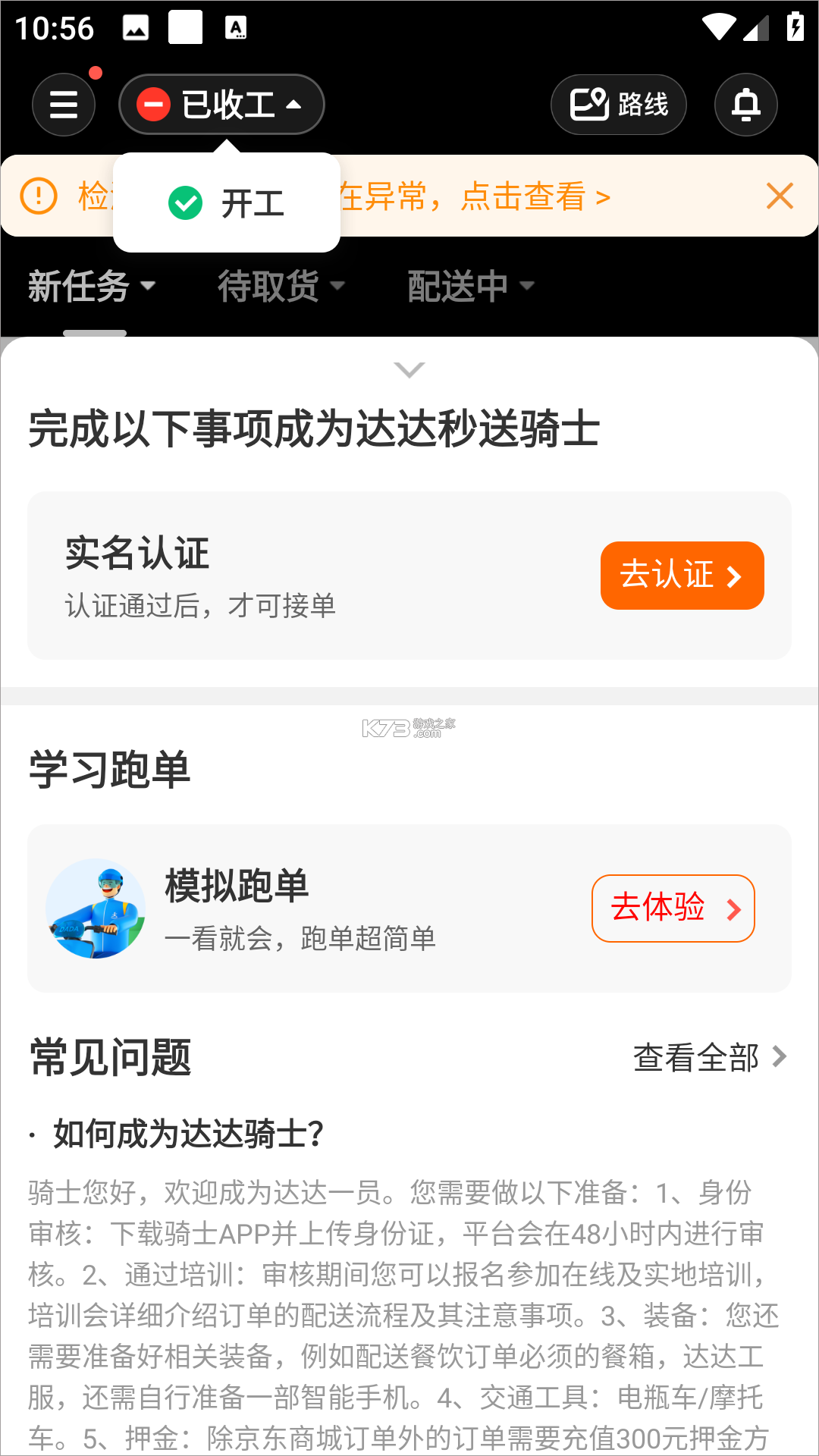Screen dimensions: 819x1456
Task: Open notifications via the bell icon
Action: pos(745,105)
